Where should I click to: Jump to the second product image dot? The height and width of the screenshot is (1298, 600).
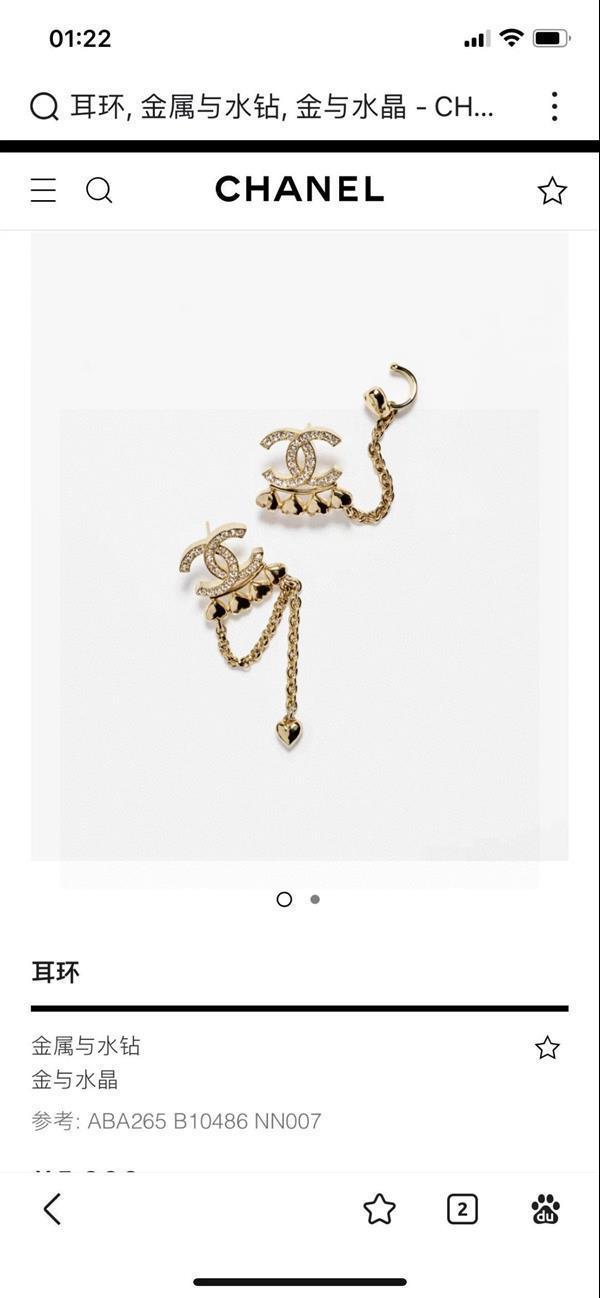pyautogui.click(x=315, y=899)
